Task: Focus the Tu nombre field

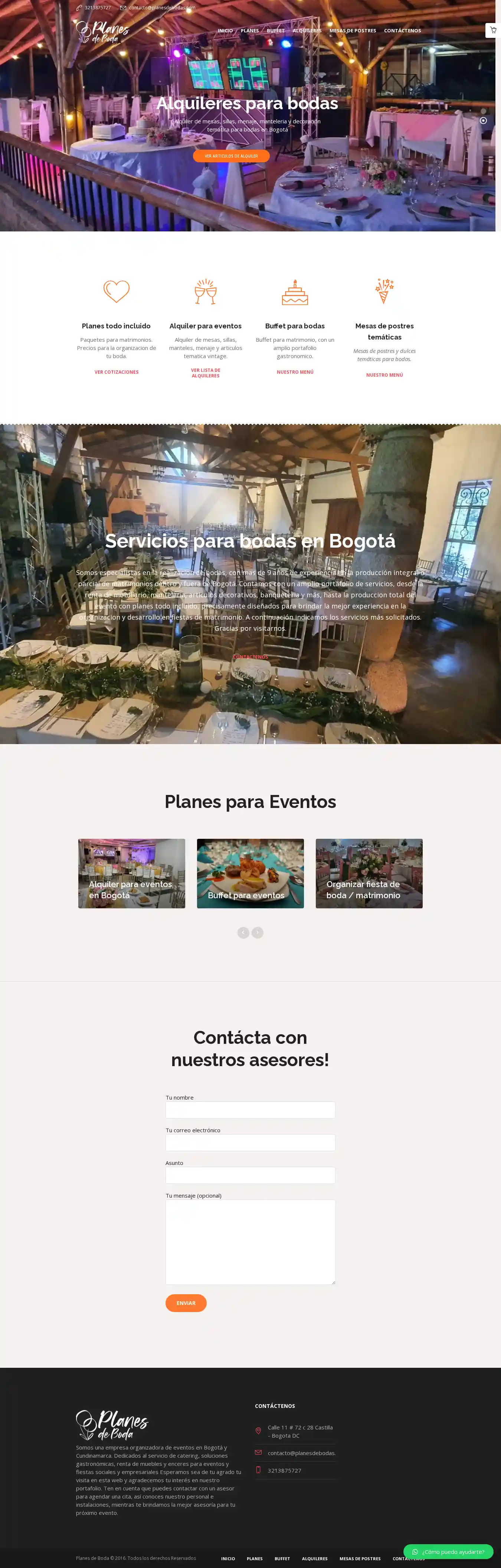Action: pyautogui.click(x=250, y=1110)
